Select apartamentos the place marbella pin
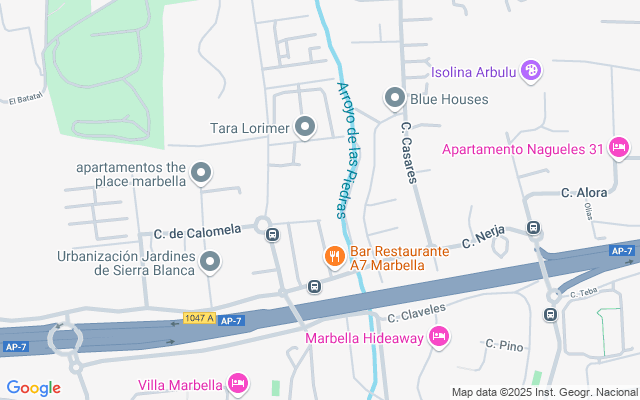The image size is (640, 400). (x=200, y=173)
